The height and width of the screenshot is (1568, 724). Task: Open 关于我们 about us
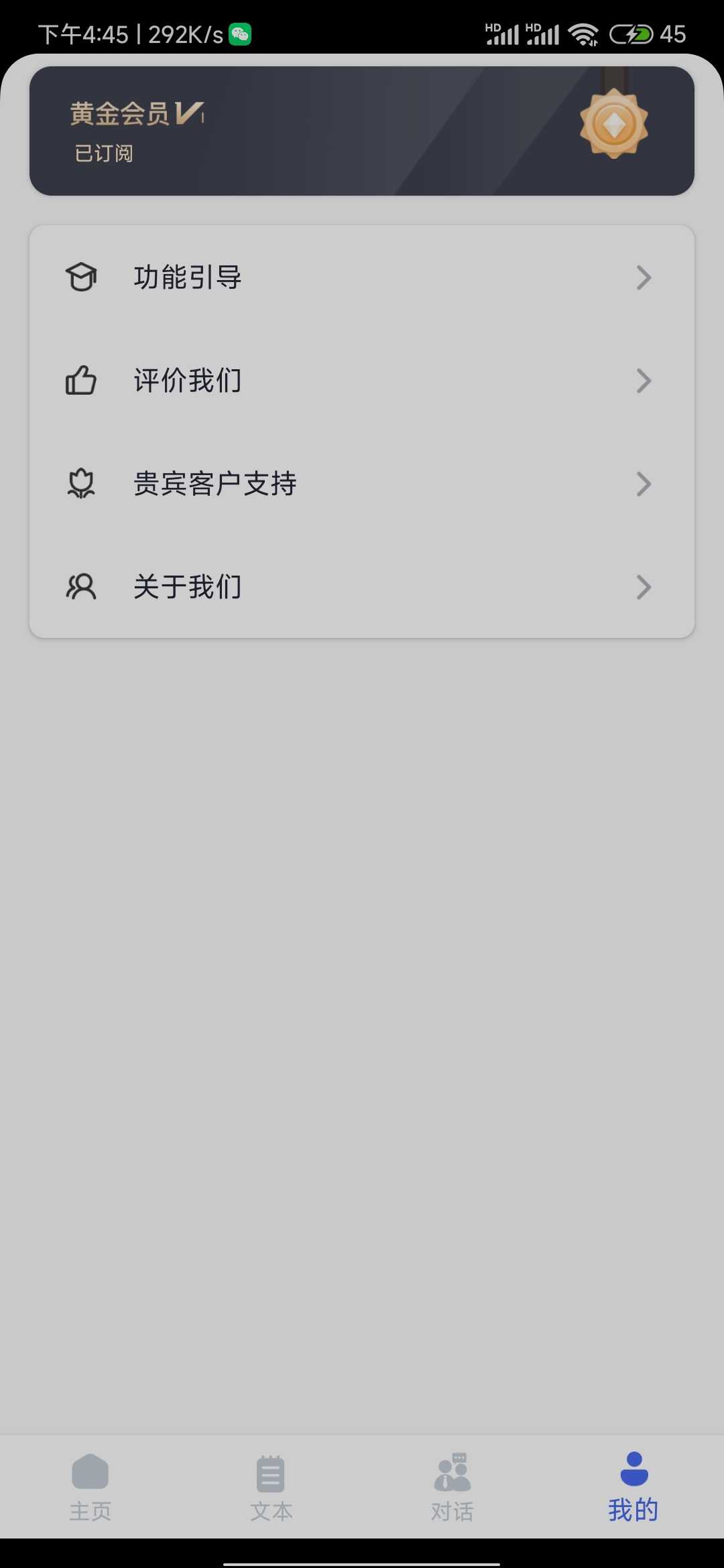(x=362, y=587)
